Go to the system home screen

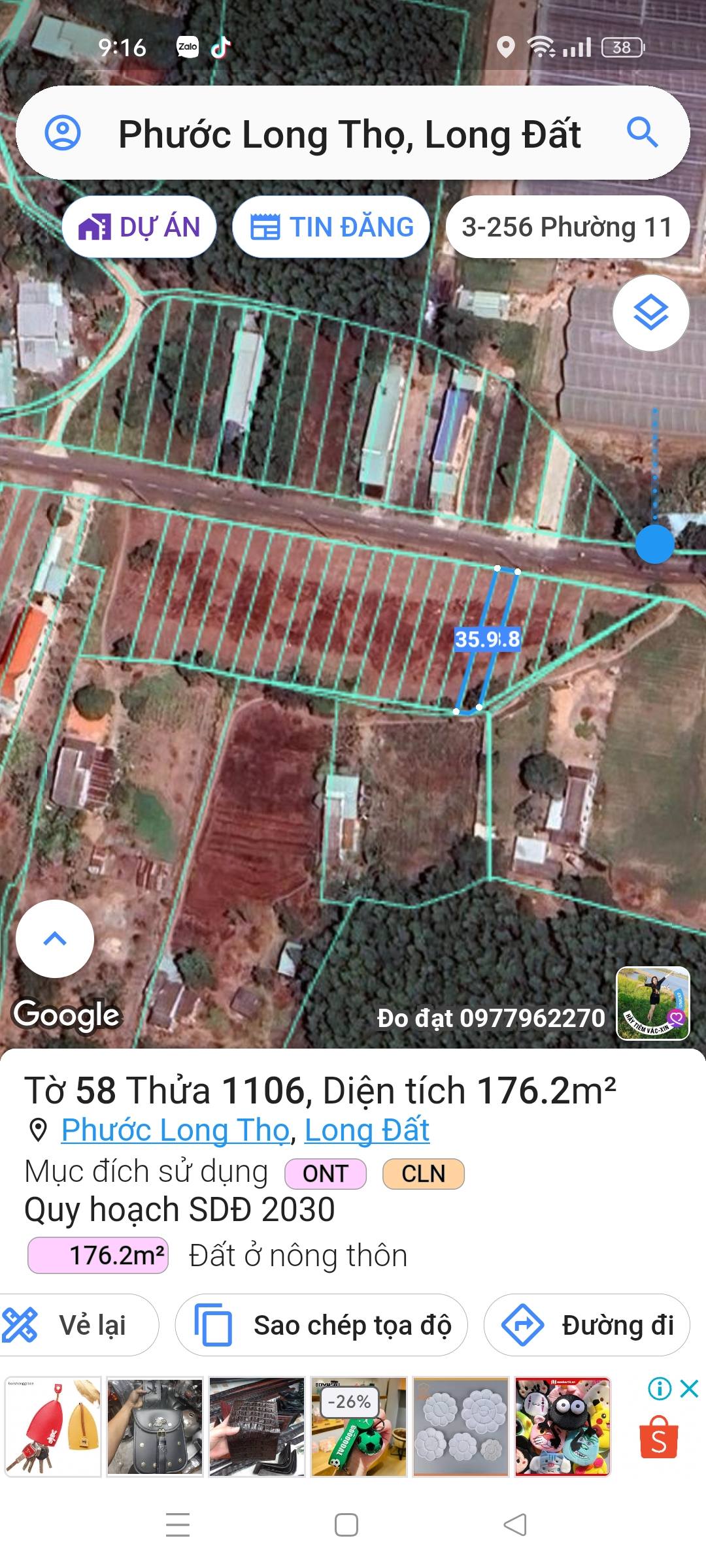tap(346, 1525)
